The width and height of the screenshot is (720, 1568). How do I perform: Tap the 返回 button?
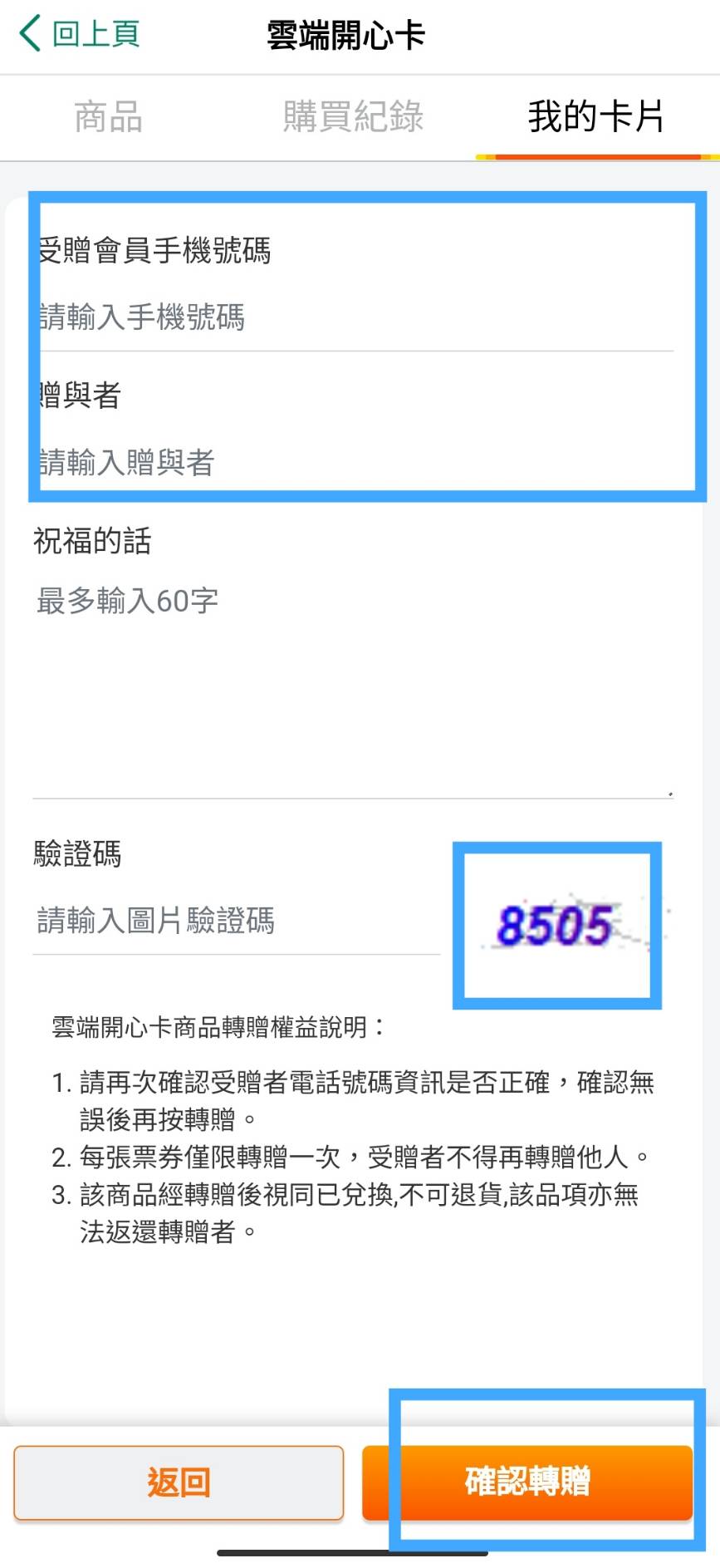pyautogui.click(x=179, y=1482)
